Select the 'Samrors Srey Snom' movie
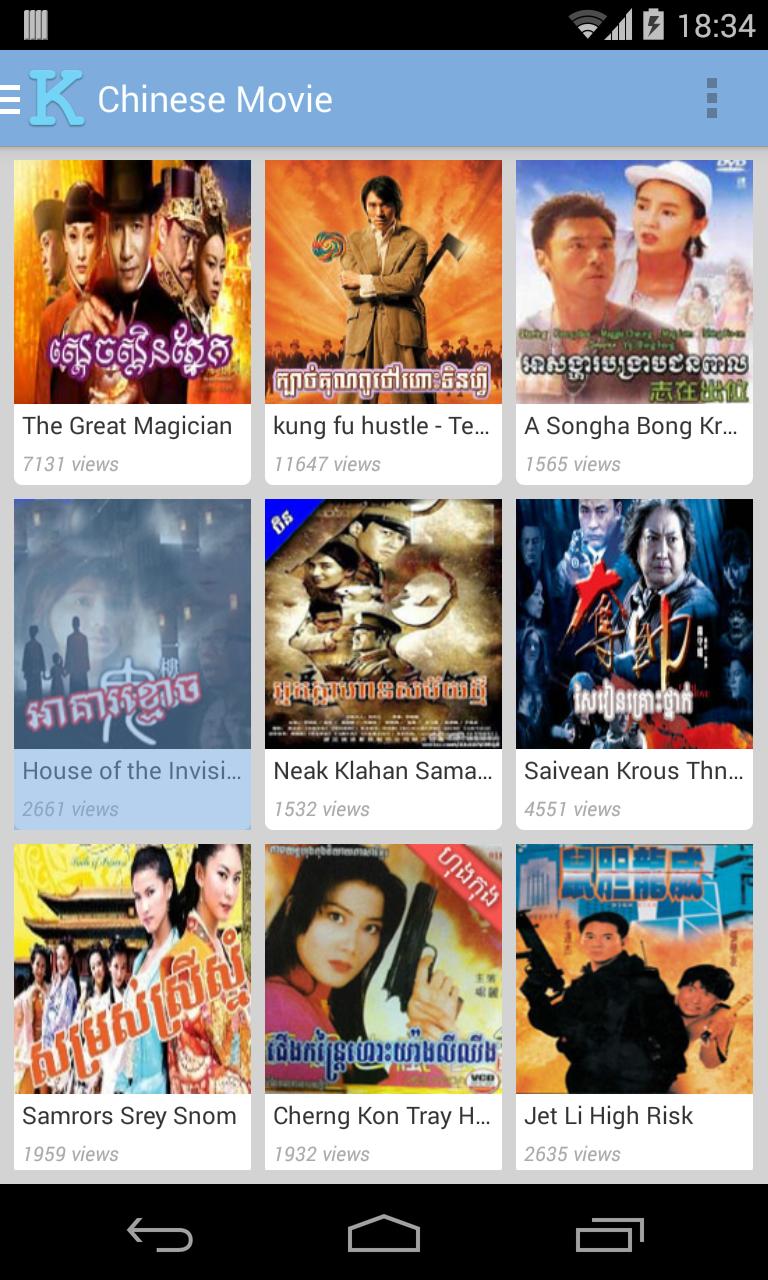This screenshot has width=768, height=1280. (x=132, y=968)
